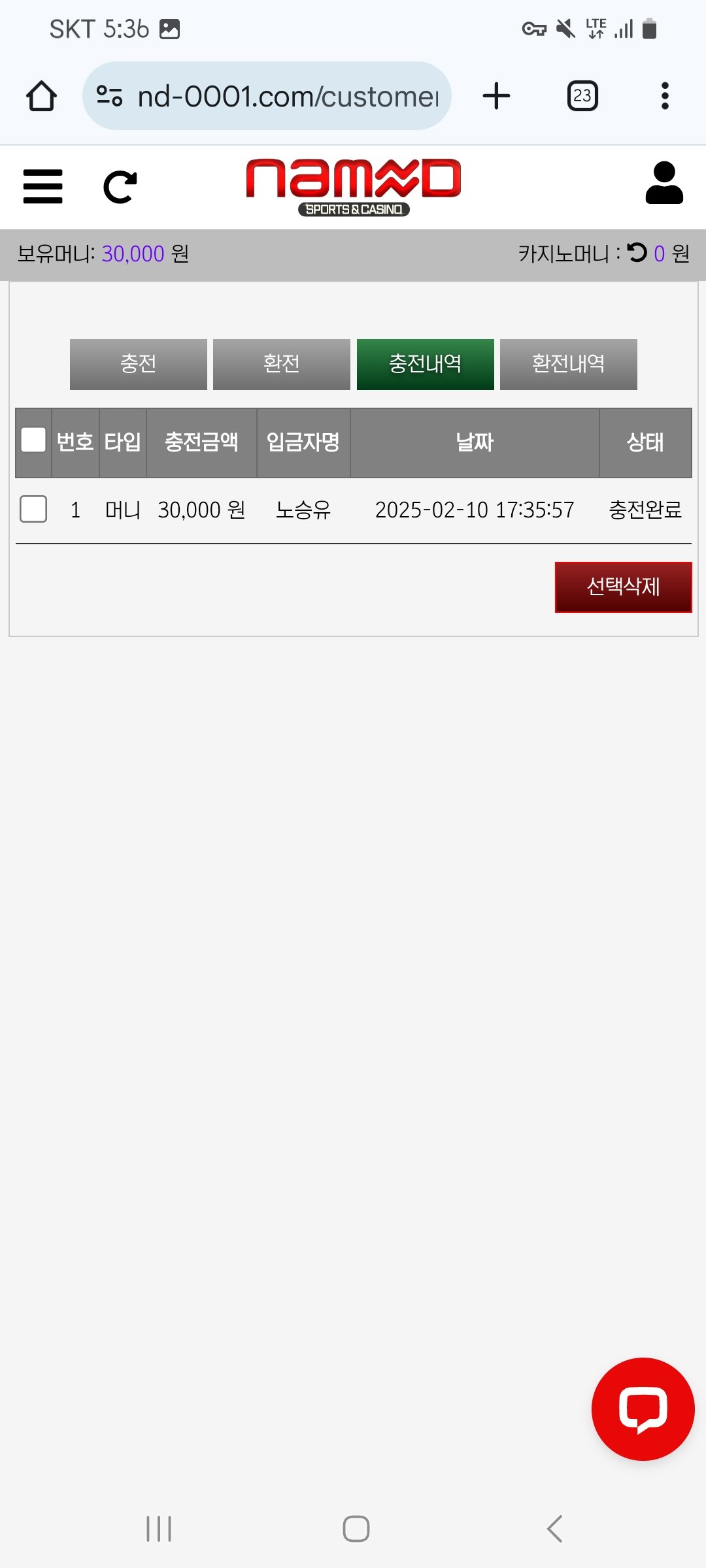Open the browser overflow menu
The height and width of the screenshot is (1568, 706).
(665, 96)
